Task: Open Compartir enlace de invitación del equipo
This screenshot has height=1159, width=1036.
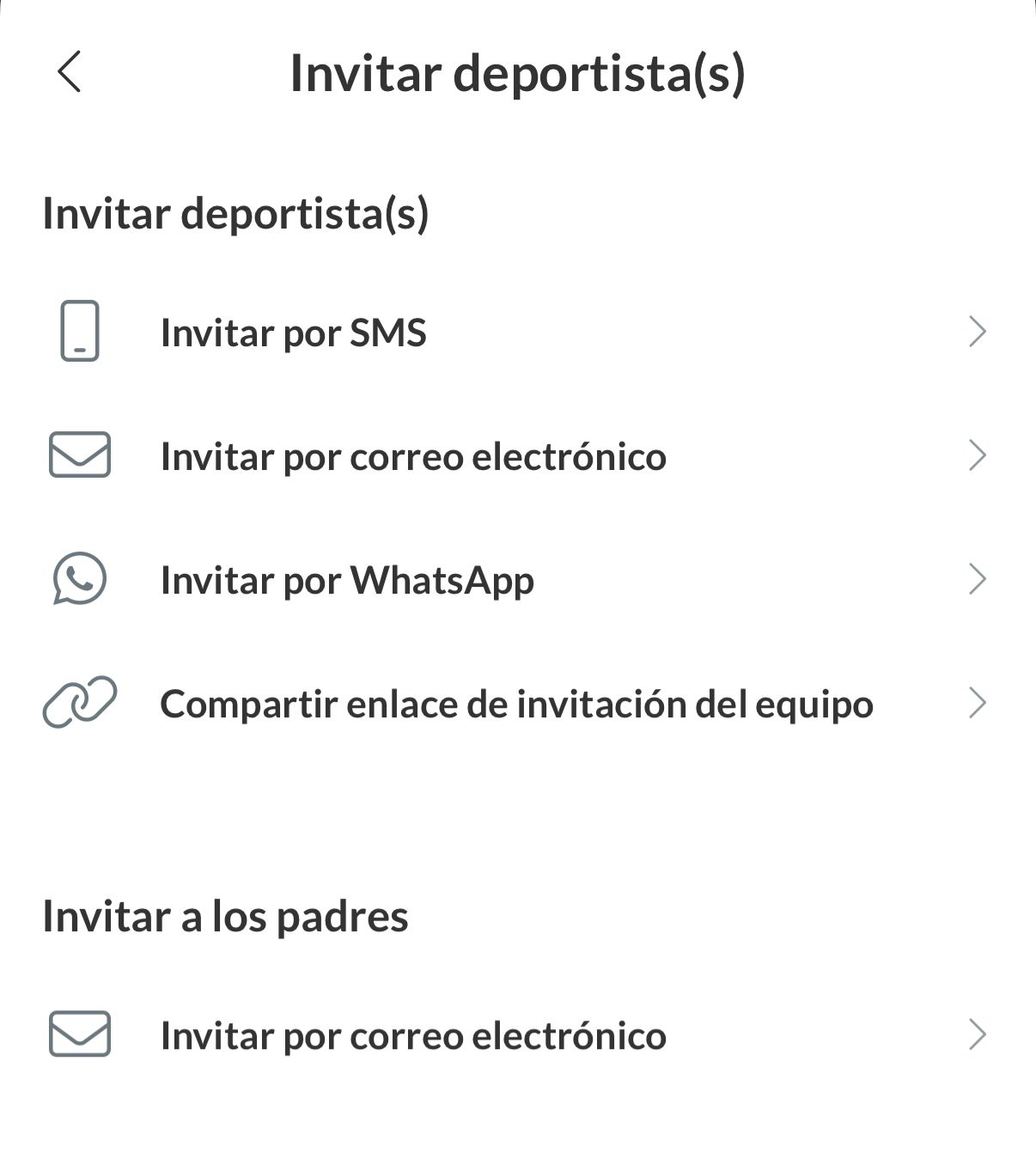Action: tap(516, 705)
